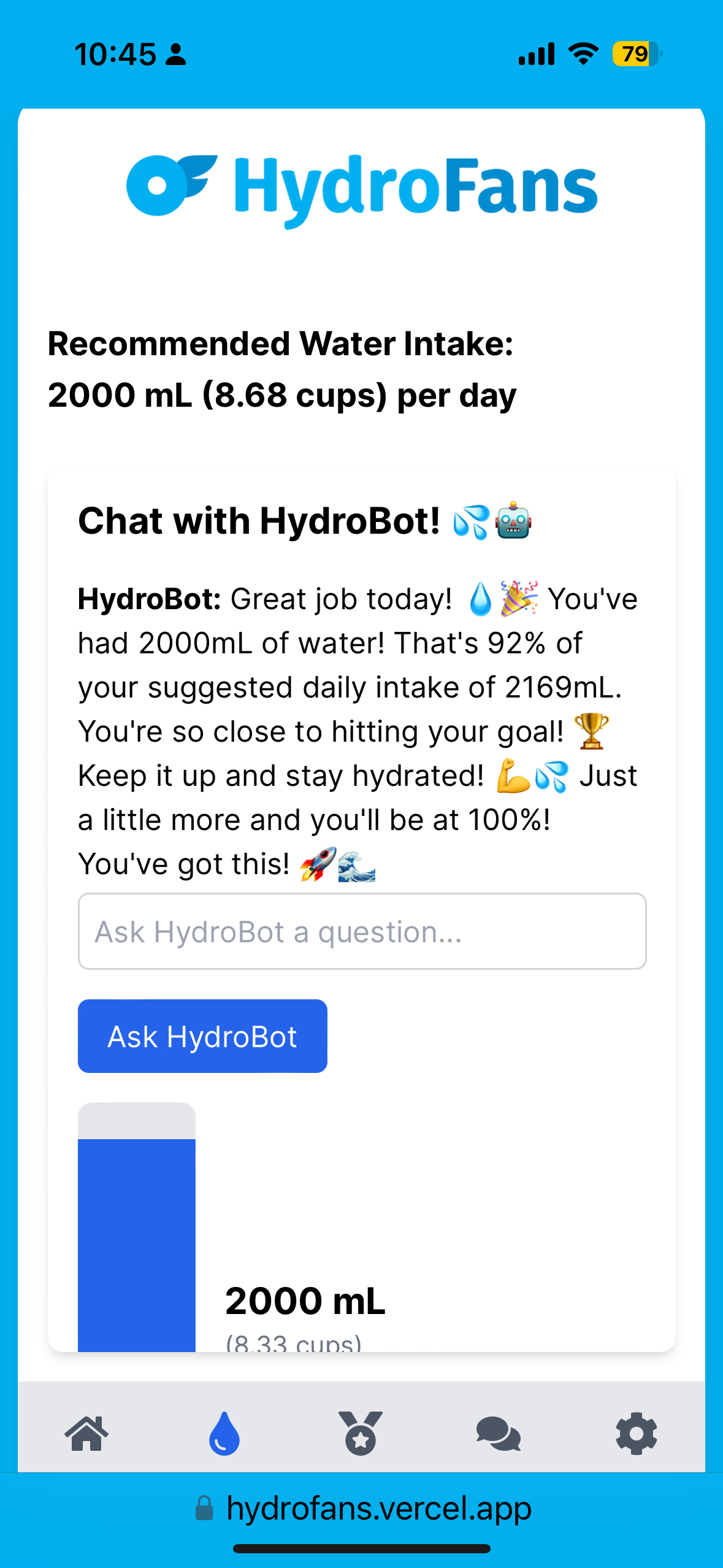Tap the Ask HydroBot button
This screenshot has height=1568, width=723.
202,1036
